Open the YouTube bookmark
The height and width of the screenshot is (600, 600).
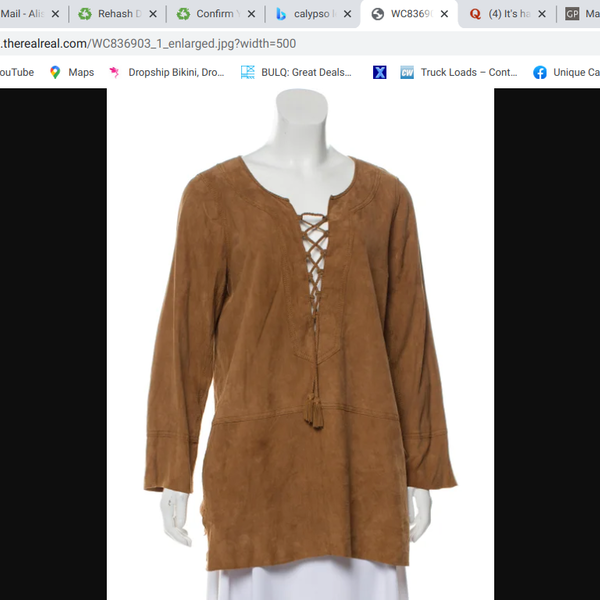[17, 72]
